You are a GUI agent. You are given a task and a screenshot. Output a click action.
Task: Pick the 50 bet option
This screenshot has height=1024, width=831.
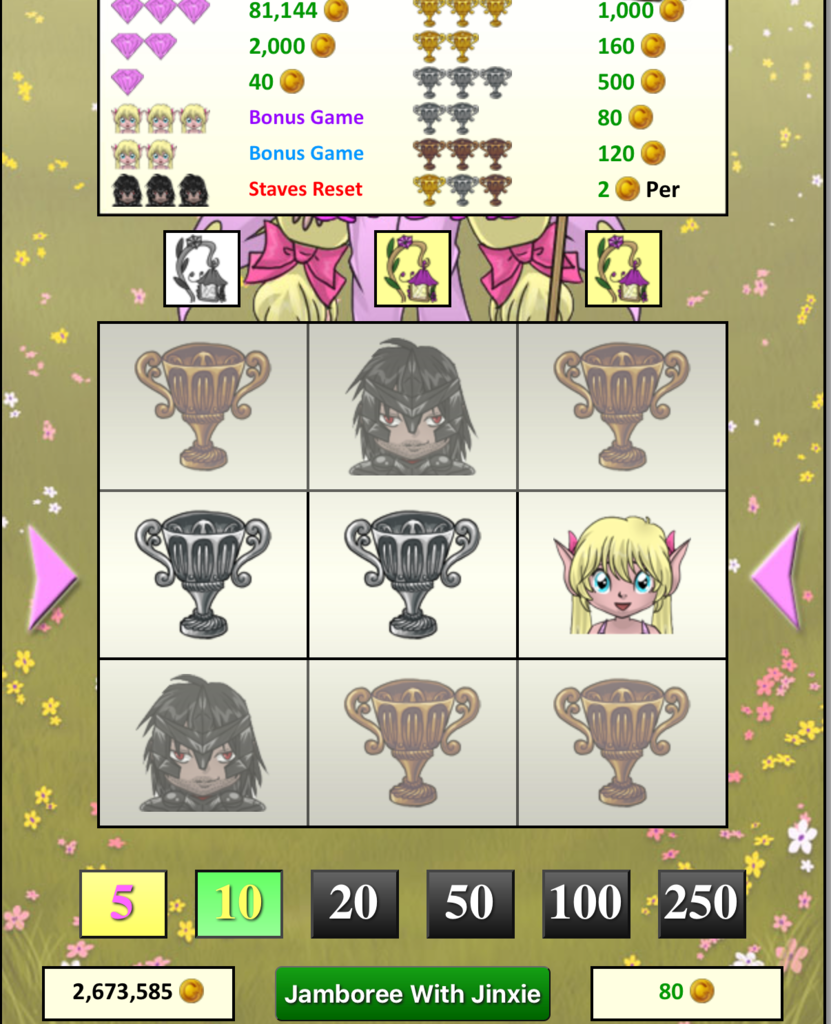470,903
